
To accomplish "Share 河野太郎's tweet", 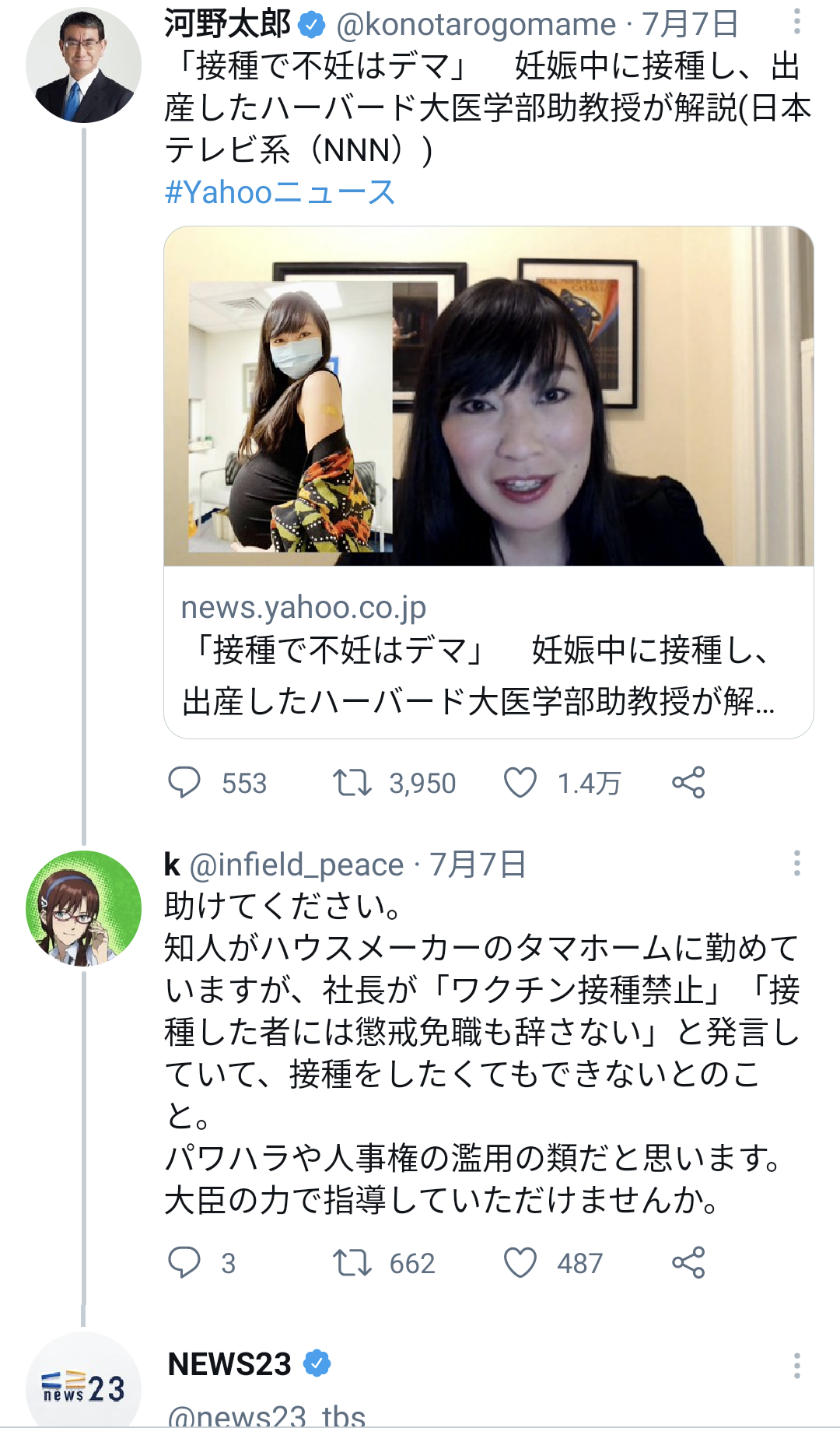I will tap(688, 783).
